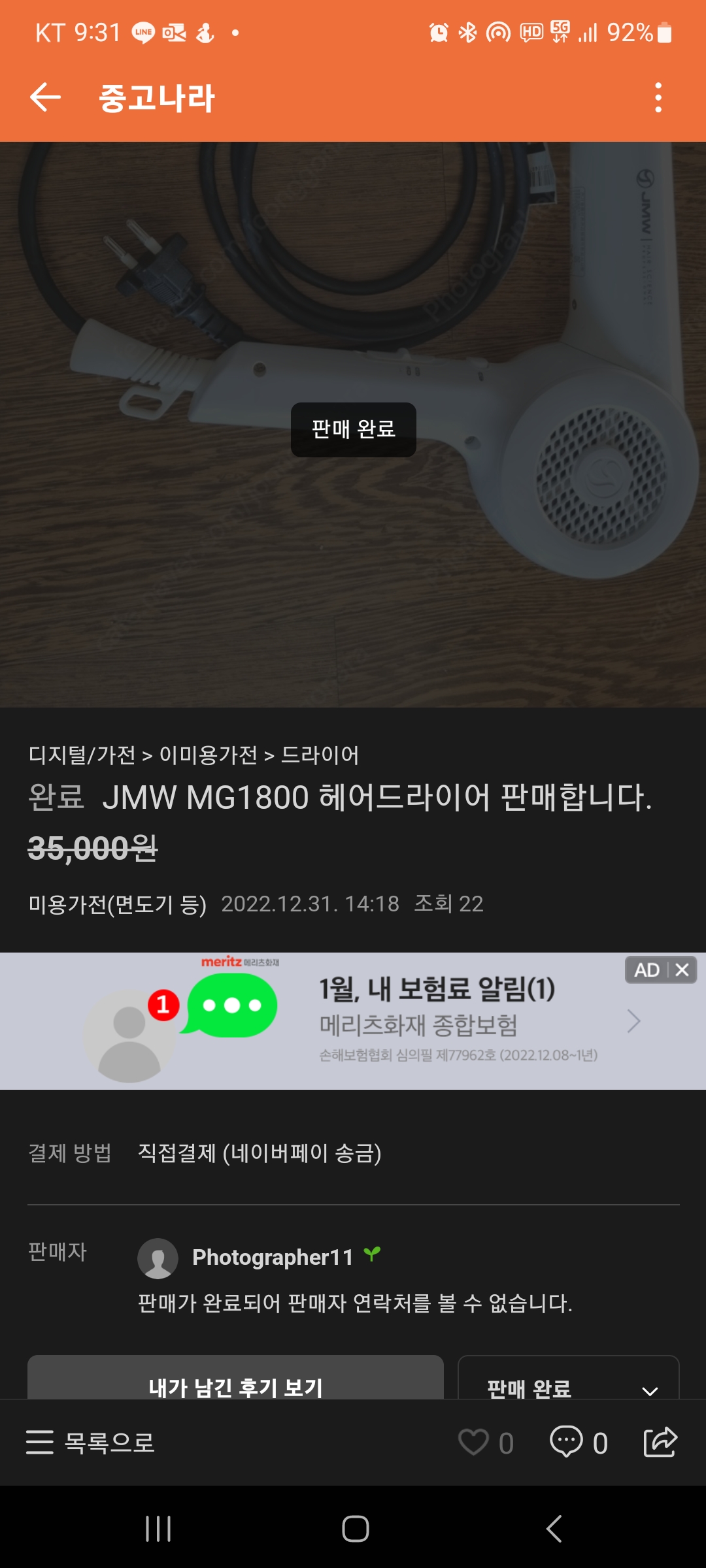
Task: Close the ad with the X
Action: tap(682, 970)
